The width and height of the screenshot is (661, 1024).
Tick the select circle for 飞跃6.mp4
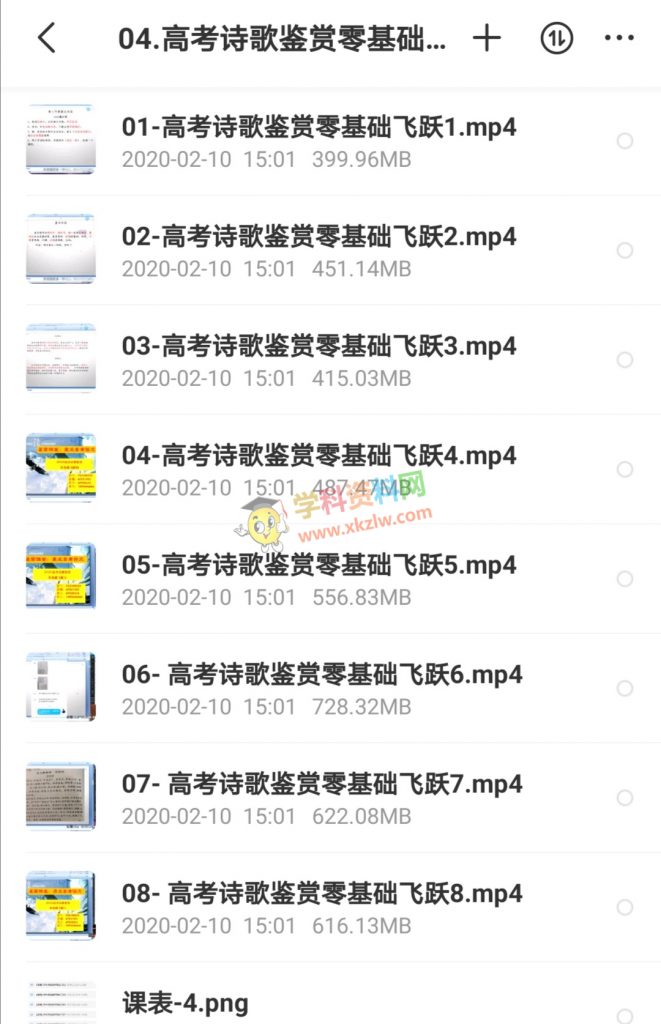625,688
